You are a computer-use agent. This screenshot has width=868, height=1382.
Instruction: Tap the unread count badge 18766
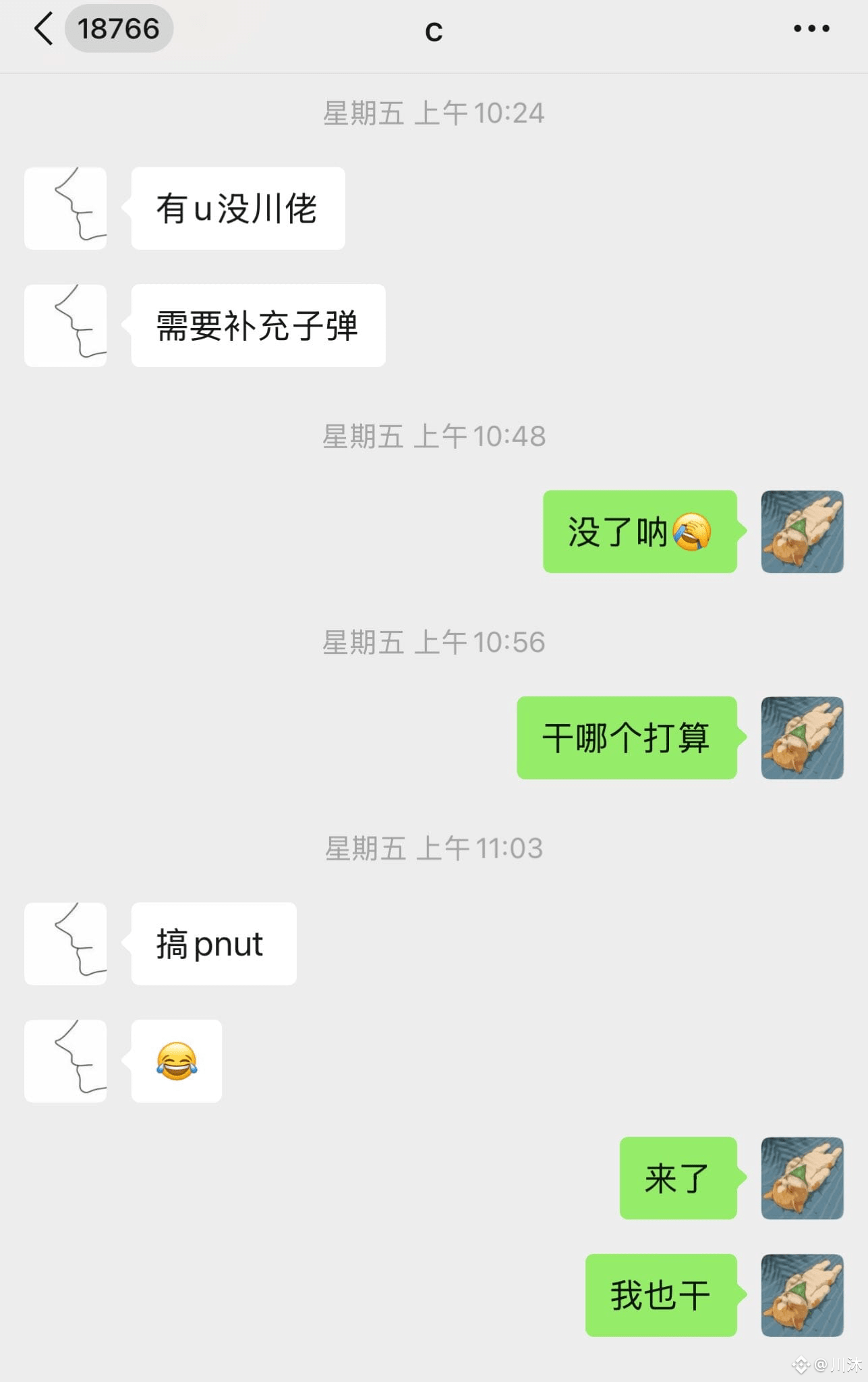point(119,28)
